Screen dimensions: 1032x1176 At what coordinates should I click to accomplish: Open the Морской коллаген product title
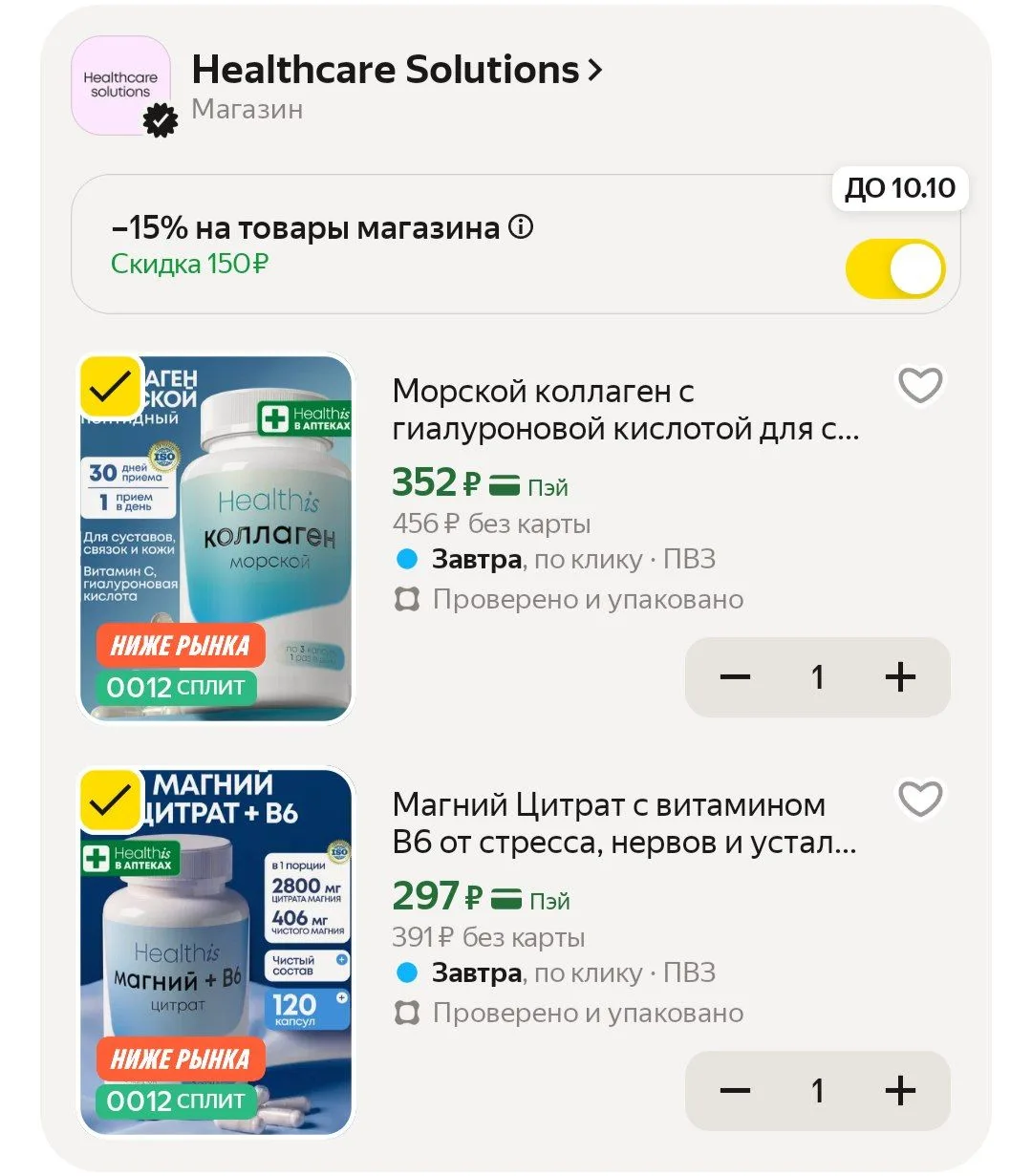(626, 410)
